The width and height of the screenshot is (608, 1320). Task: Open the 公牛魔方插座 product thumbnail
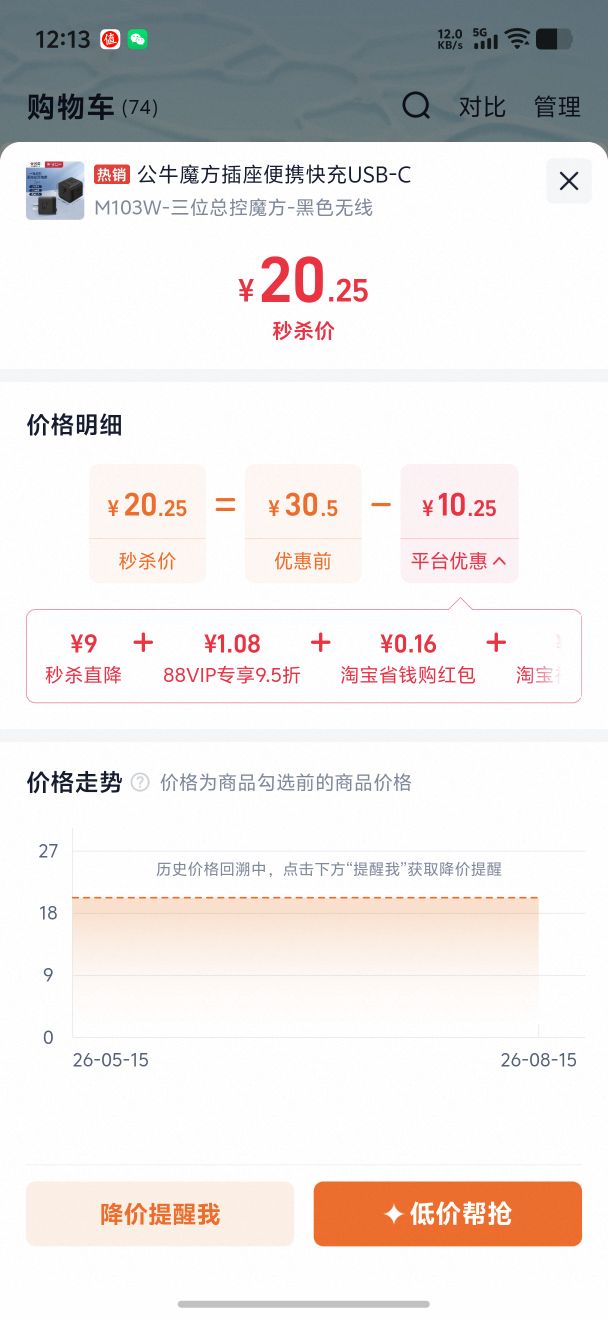click(55, 191)
